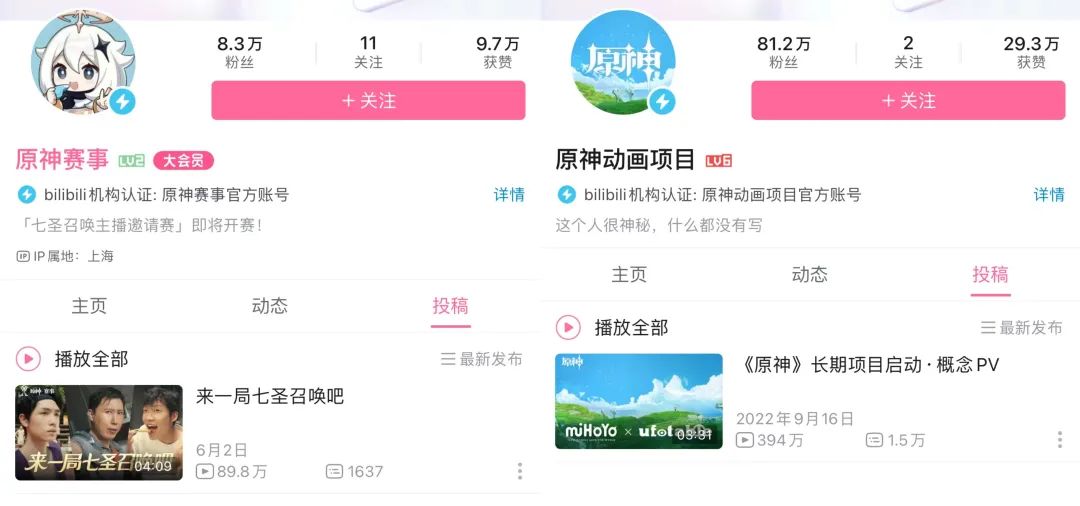Open more options for 来一局七圣召唤吧 video
This screenshot has width=1080, height=506.
[x=520, y=471]
